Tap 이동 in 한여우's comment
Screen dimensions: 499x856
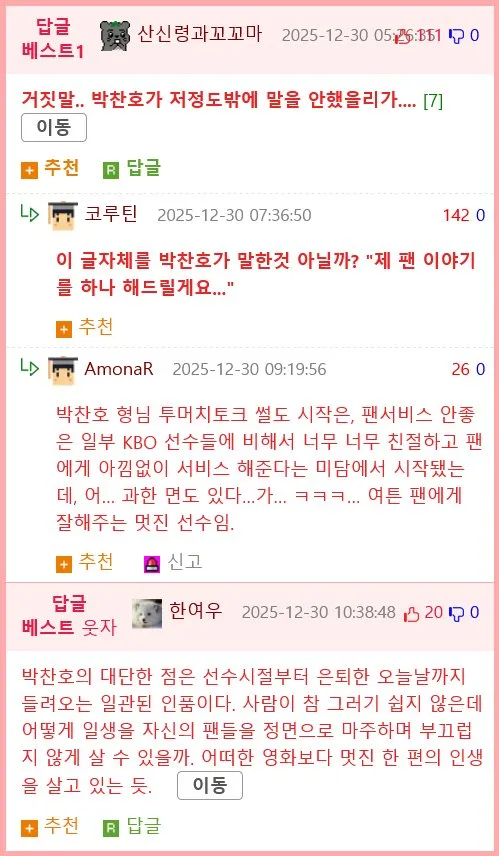[210, 786]
